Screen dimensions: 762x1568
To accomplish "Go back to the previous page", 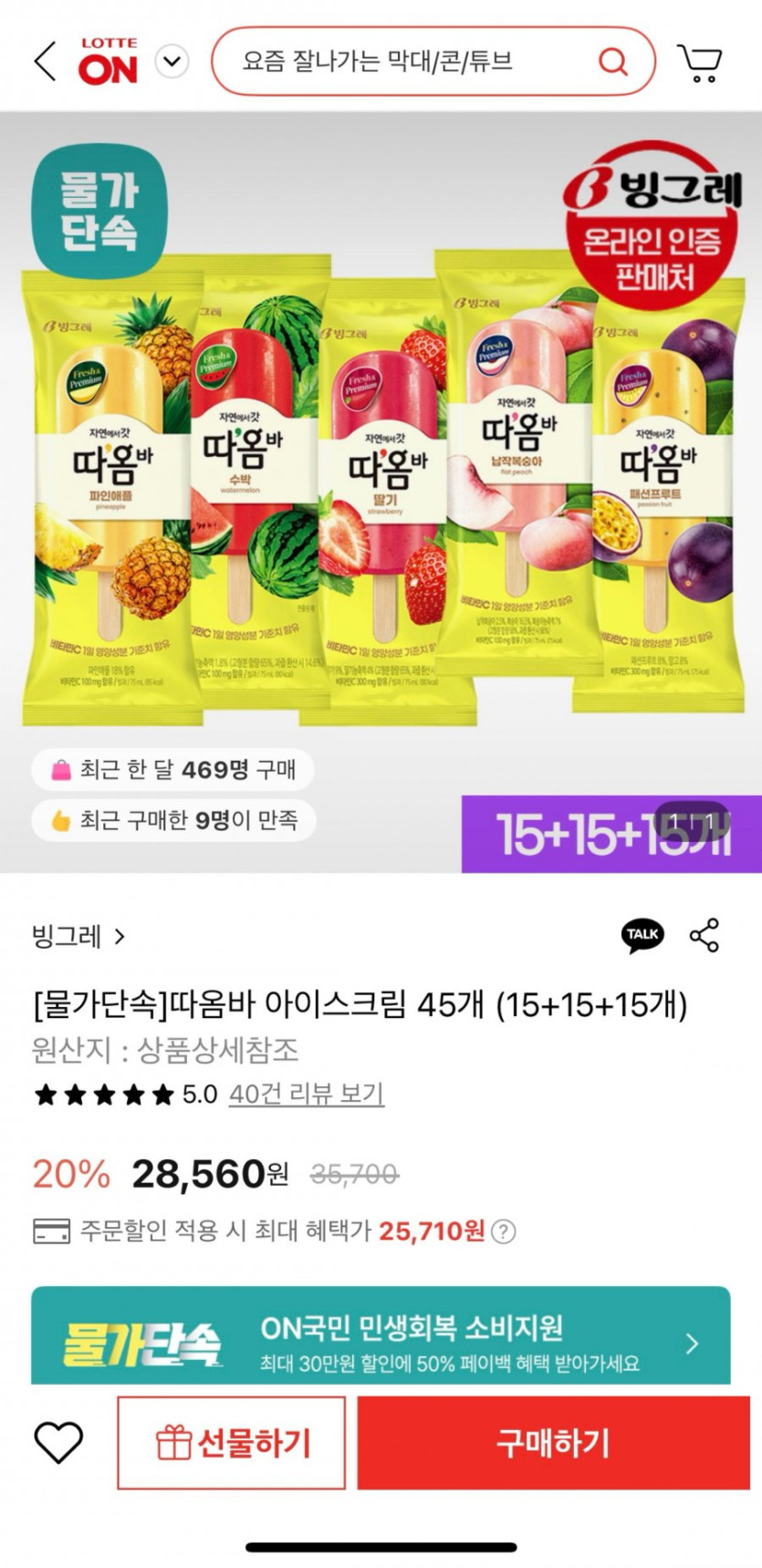I will (45, 62).
